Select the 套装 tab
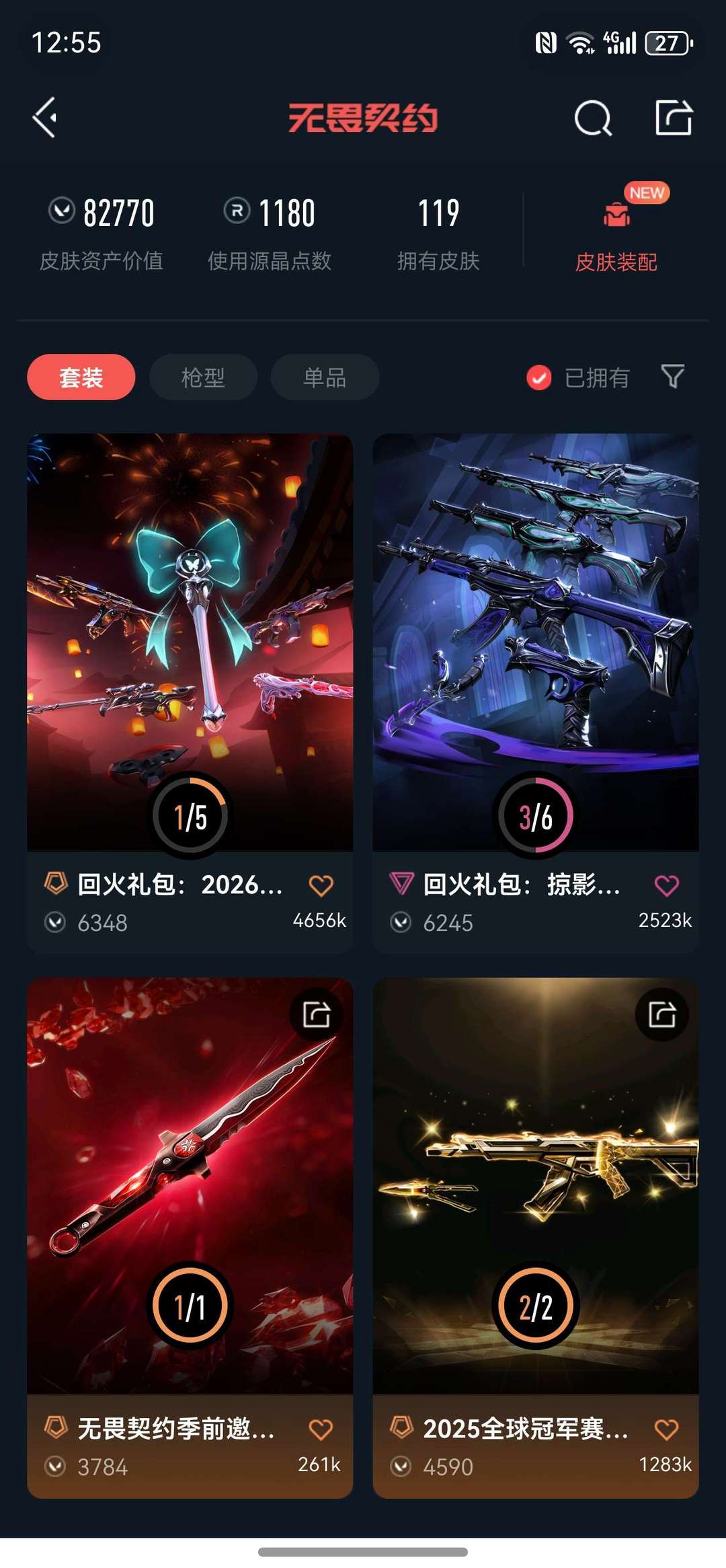726x1568 pixels. pos(81,377)
